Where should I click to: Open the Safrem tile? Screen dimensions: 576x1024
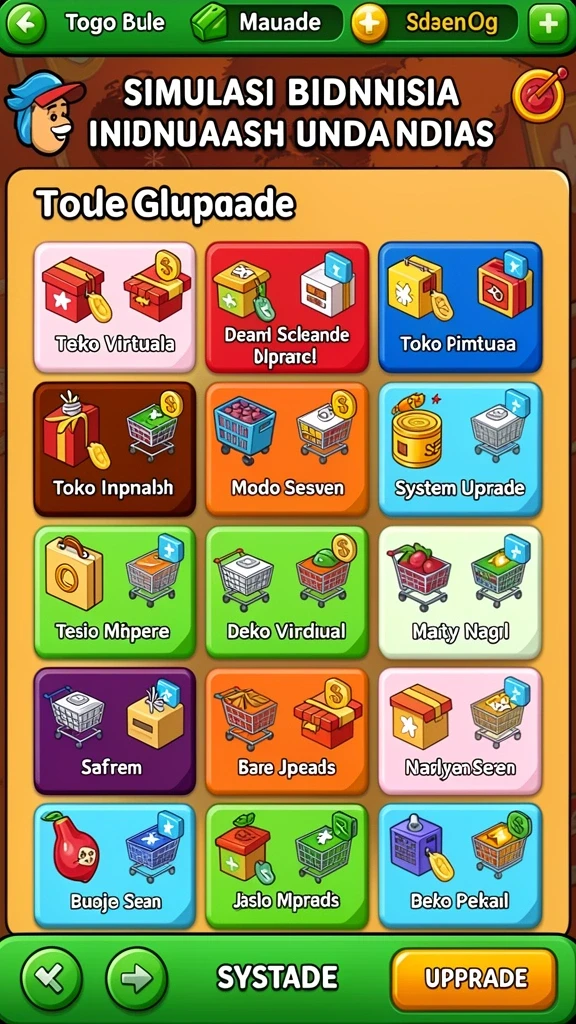click(115, 731)
